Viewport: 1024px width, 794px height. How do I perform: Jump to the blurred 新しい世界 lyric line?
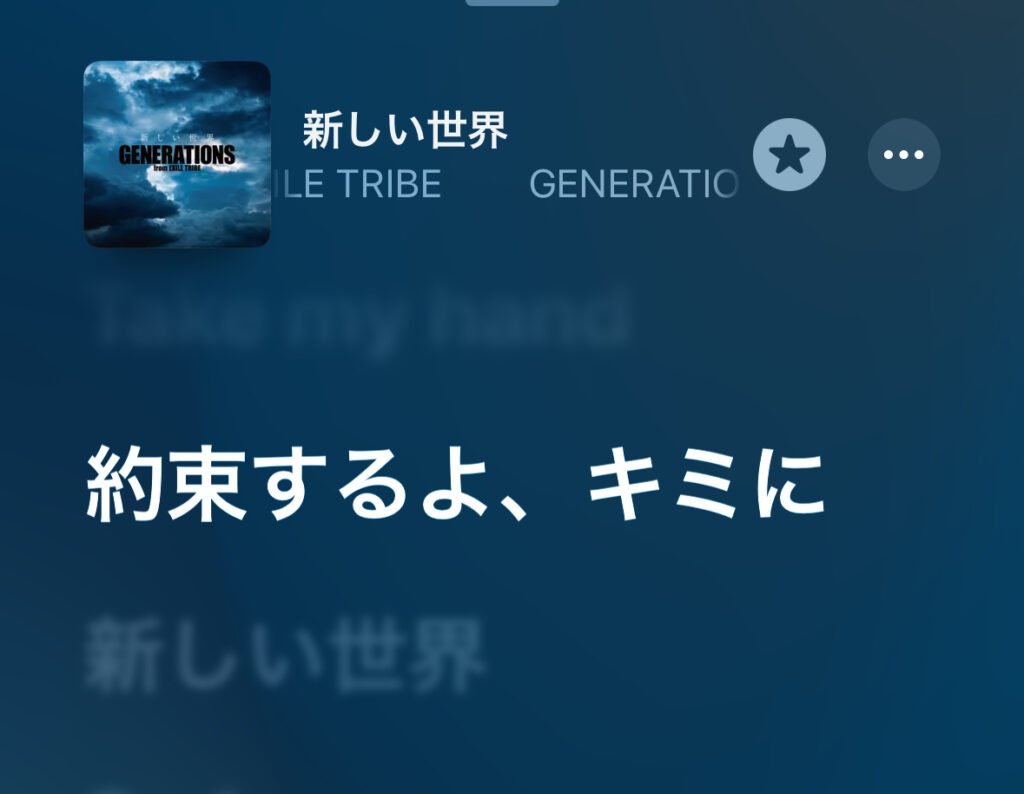pos(285,656)
